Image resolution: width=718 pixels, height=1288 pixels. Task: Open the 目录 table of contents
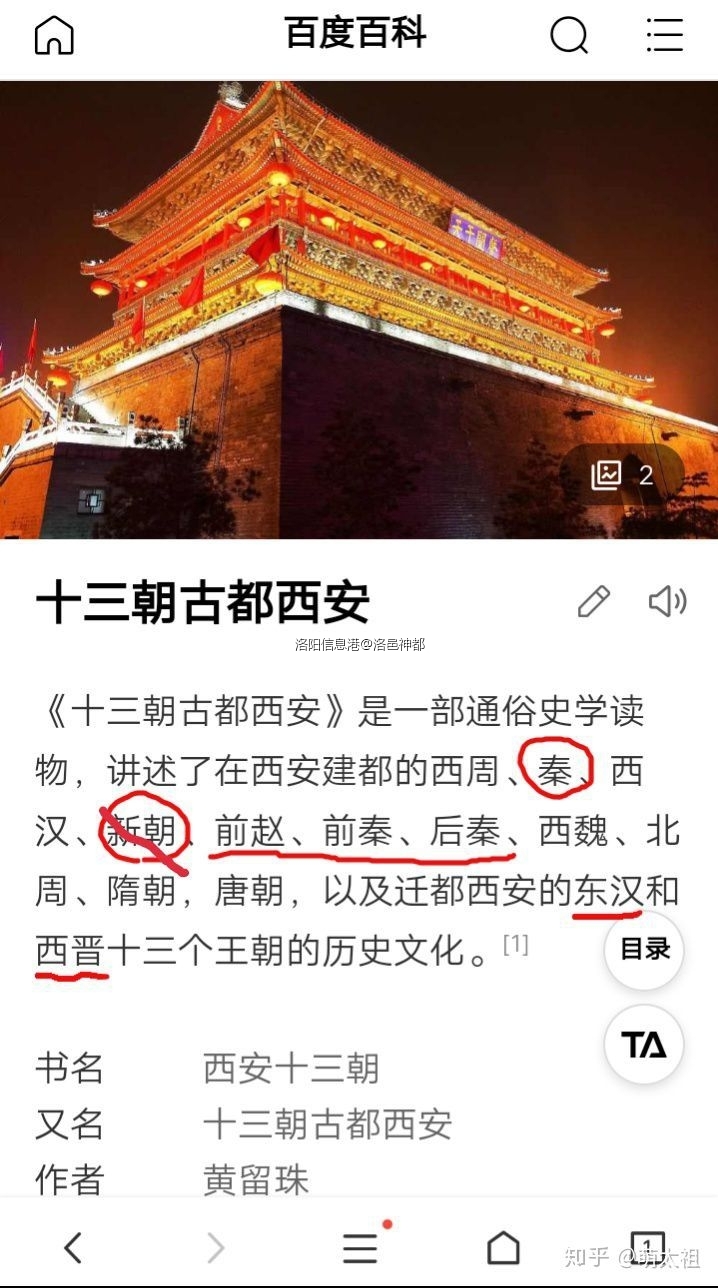645,949
